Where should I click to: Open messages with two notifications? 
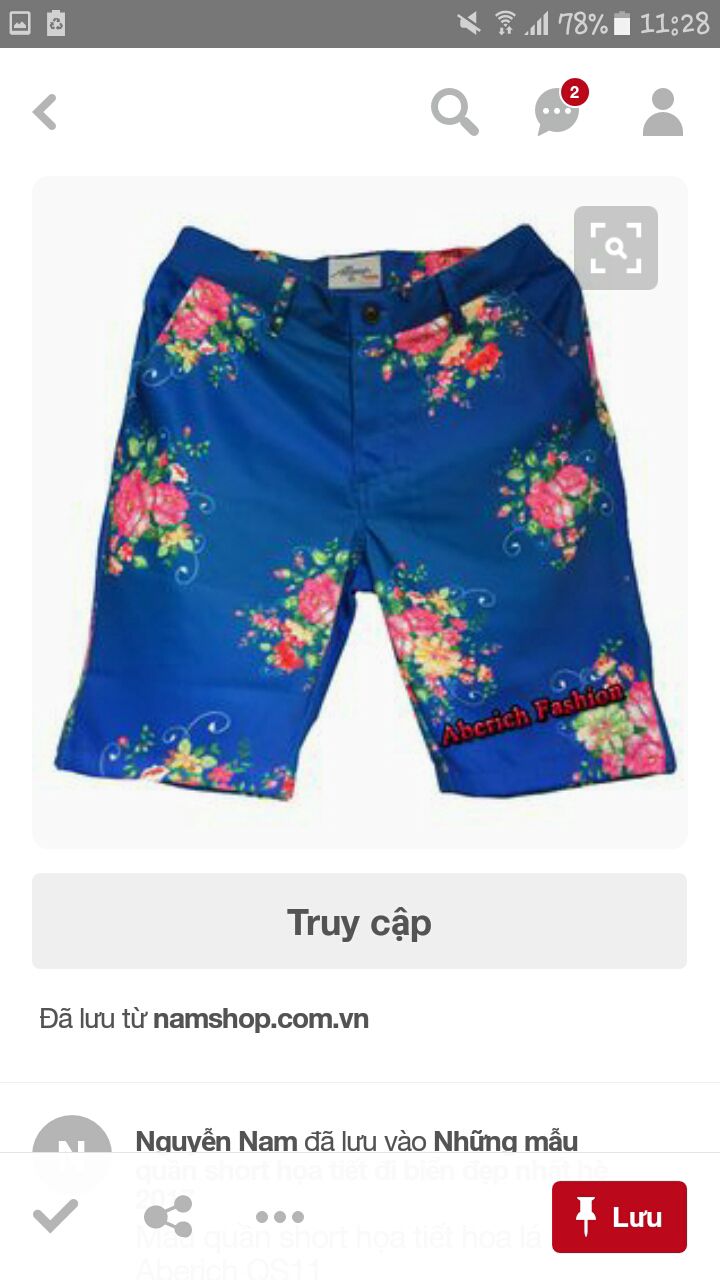557,110
